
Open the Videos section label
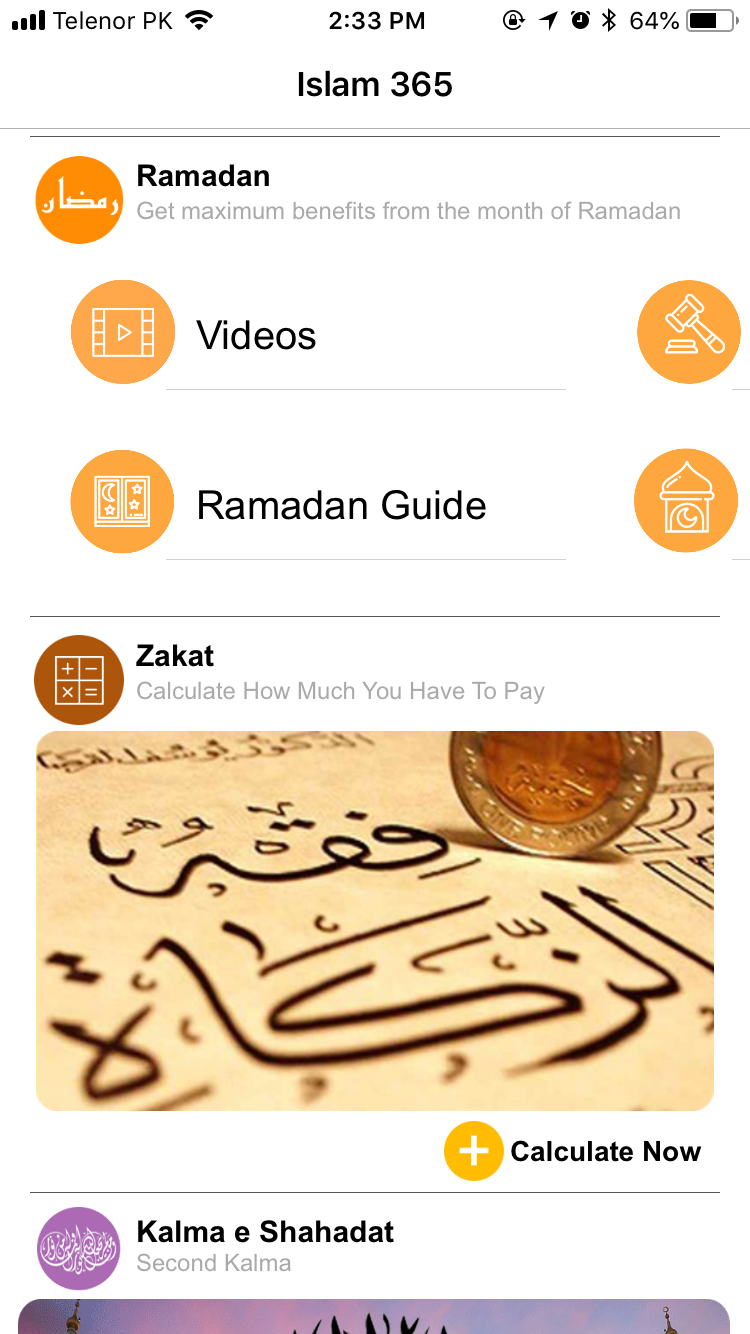pyautogui.click(x=256, y=336)
